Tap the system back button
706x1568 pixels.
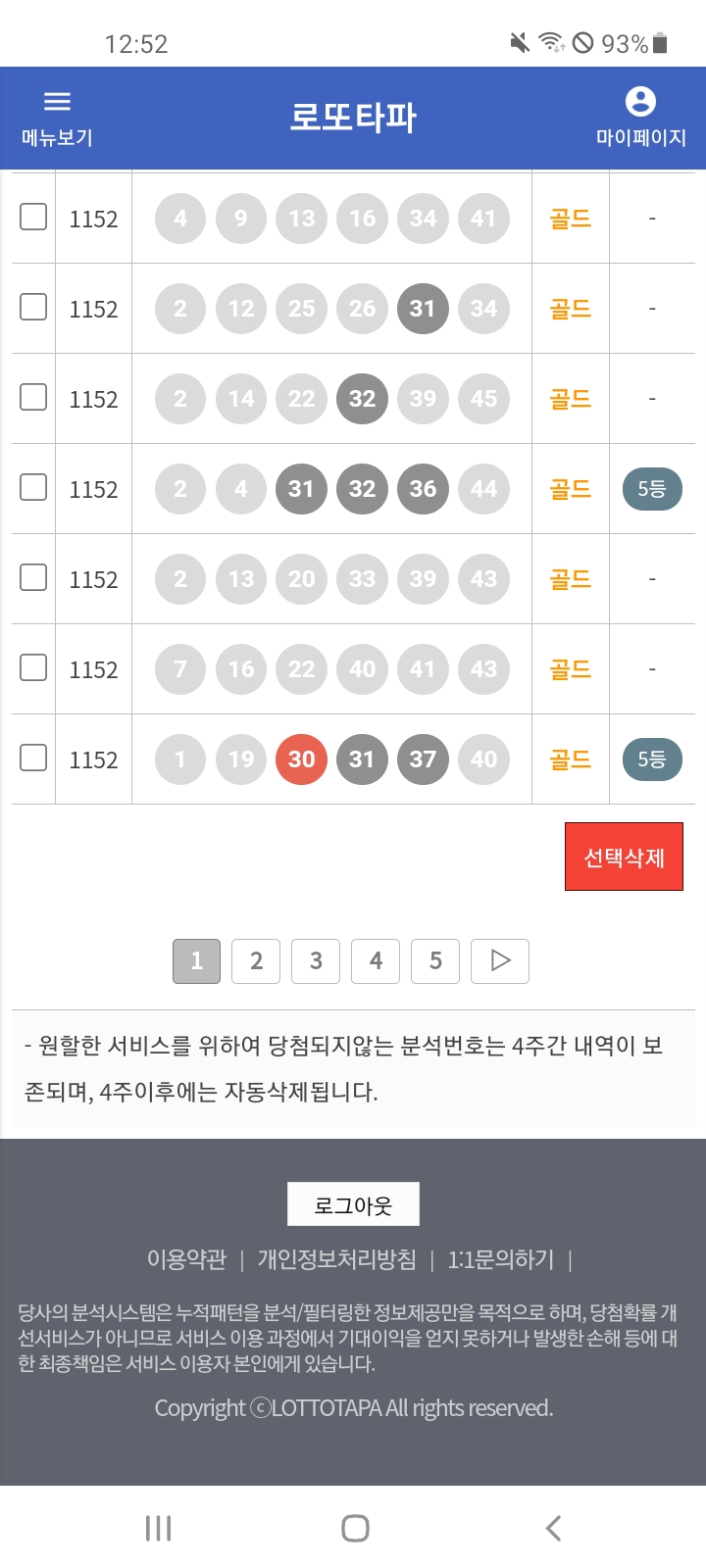click(553, 1528)
